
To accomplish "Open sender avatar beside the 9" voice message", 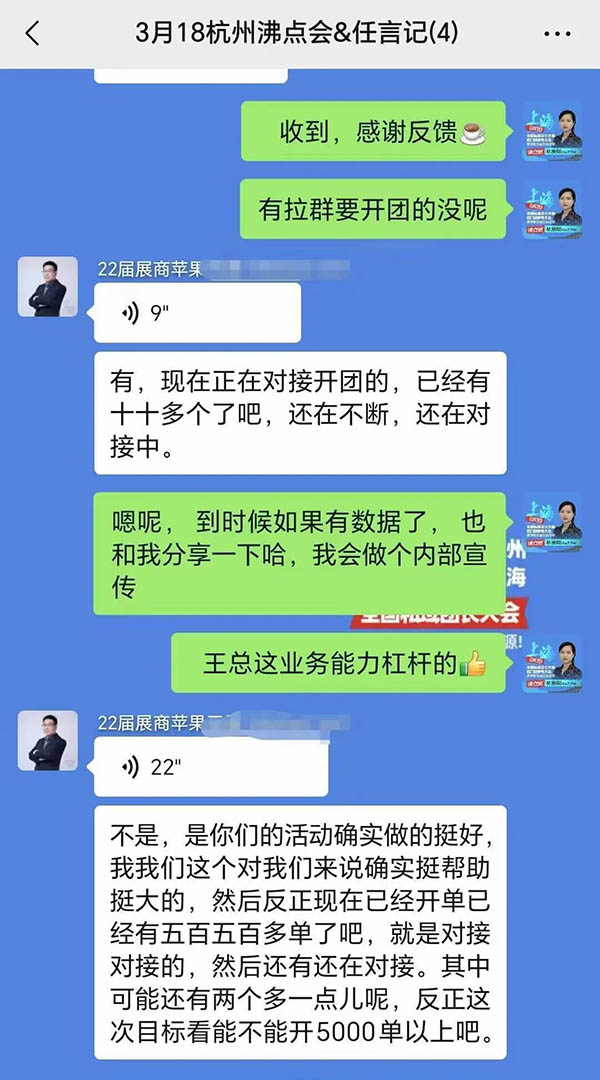I will [47, 286].
